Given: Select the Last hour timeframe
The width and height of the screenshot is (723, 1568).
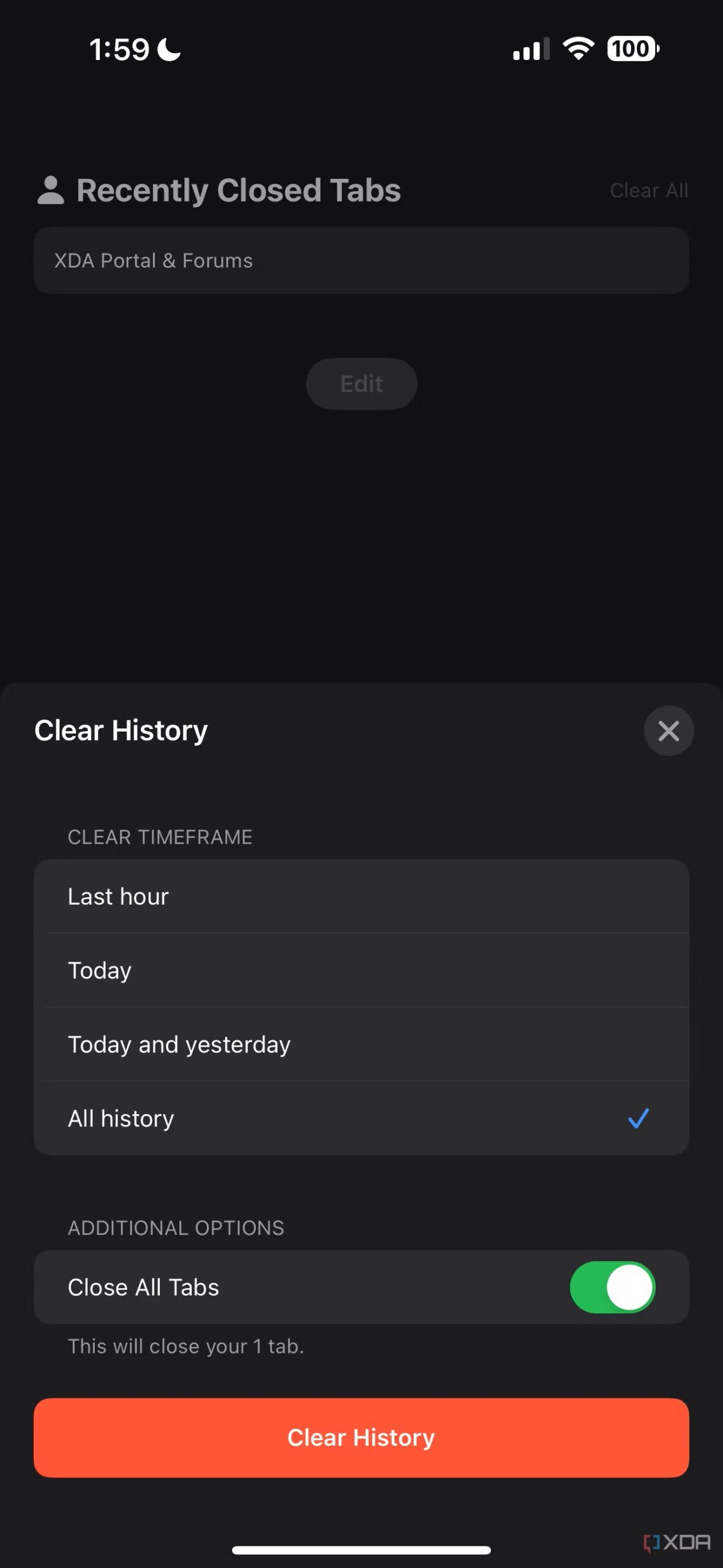Looking at the screenshot, I should click(x=361, y=897).
